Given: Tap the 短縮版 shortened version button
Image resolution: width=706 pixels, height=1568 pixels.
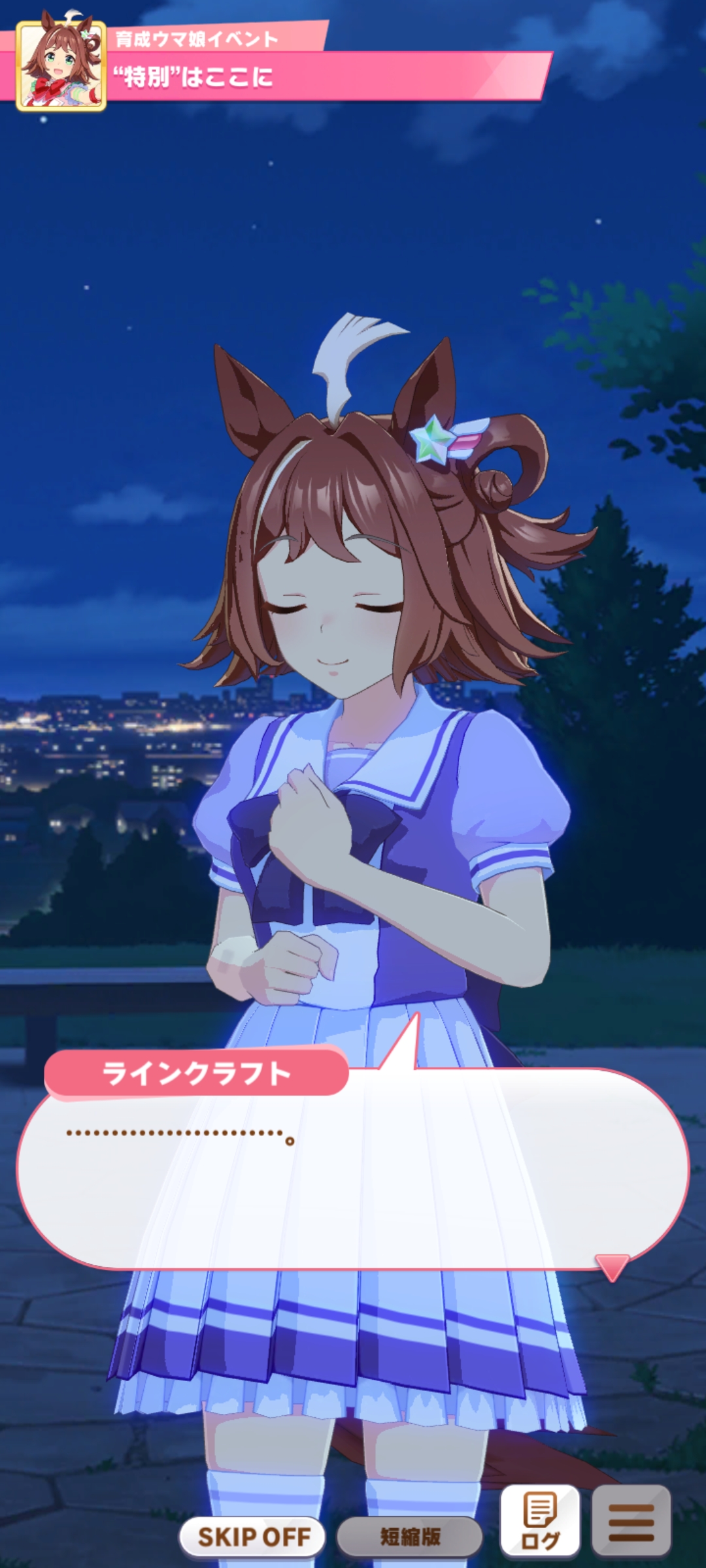Looking at the screenshot, I should pyautogui.click(x=410, y=1537).
